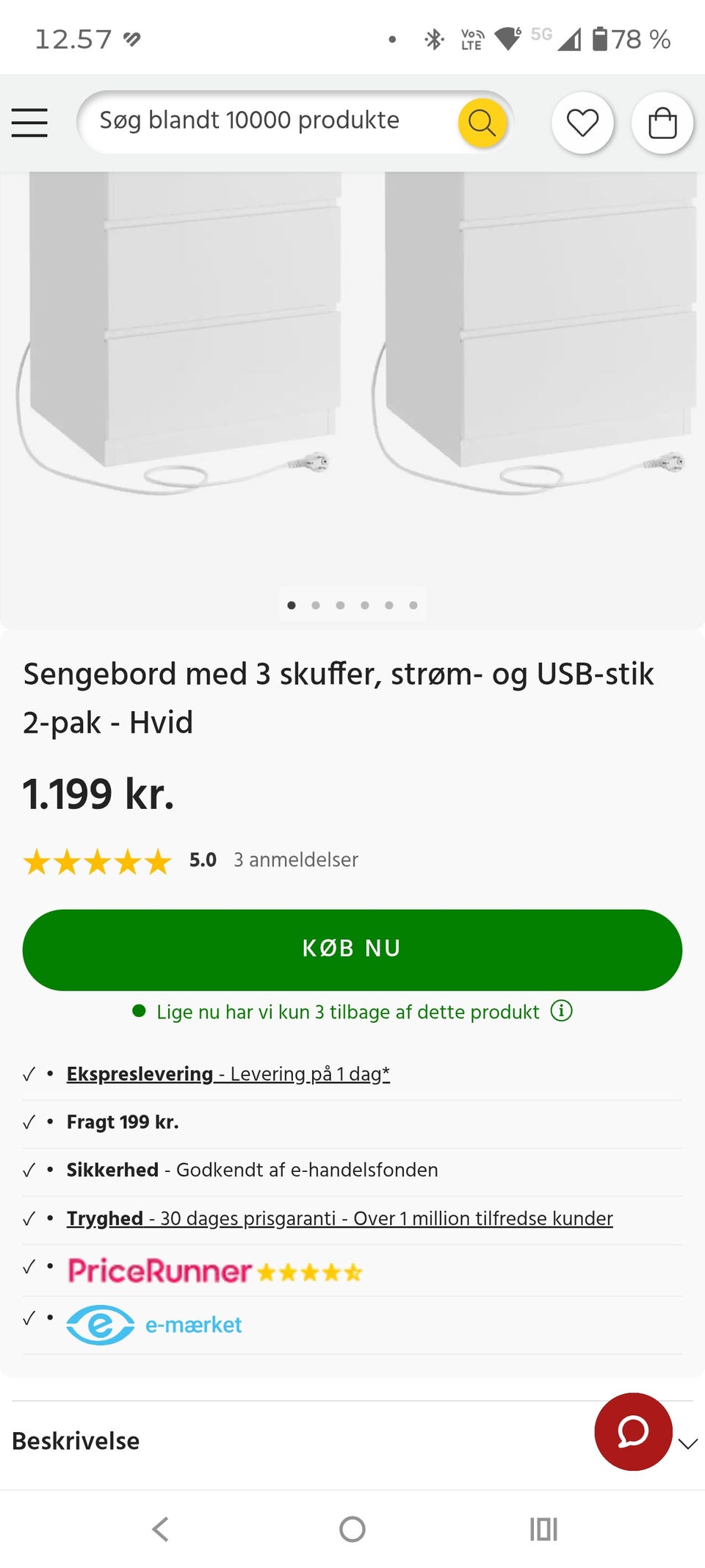Open the 3 anmeldelser reviews
This screenshot has height=1568, width=705.
click(296, 860)
